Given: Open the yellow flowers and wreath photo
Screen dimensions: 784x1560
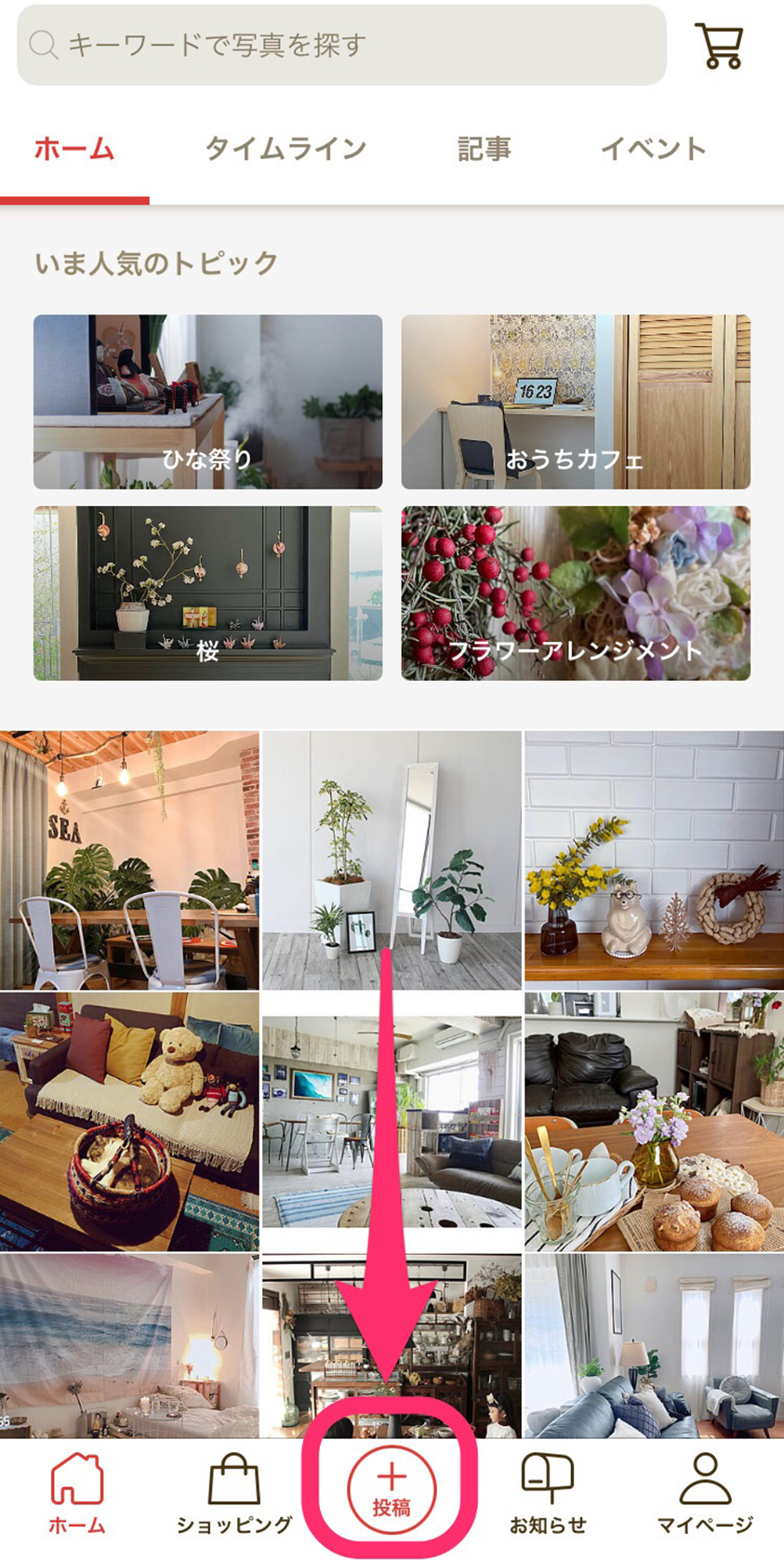Looking at the screenshot, I should coord(654,860).
